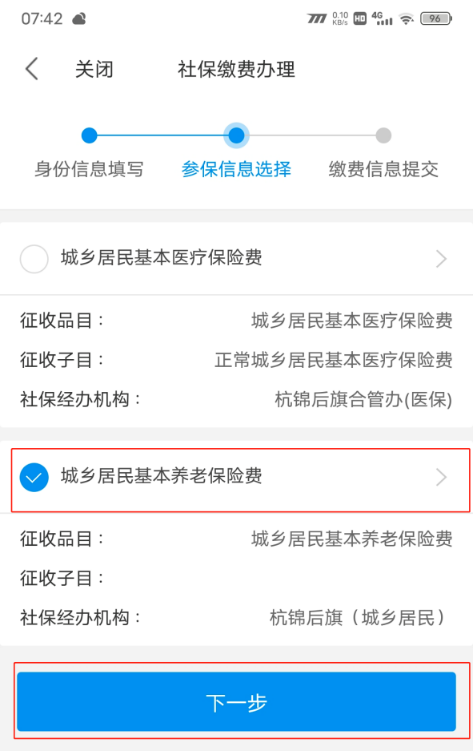
Task: Go back with the top-left arrow
Action: tap(32, 69)
